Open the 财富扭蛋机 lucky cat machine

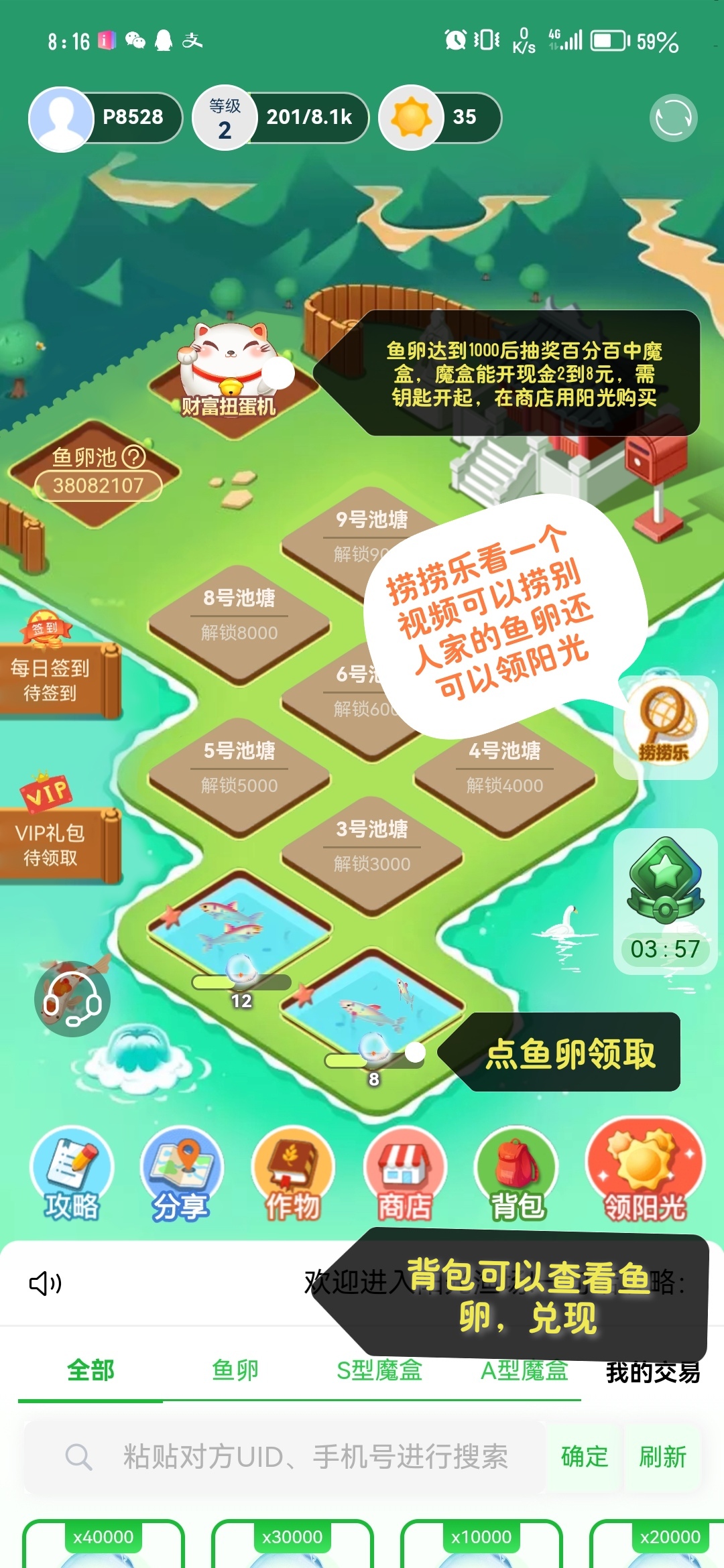[x=229, y=369]
